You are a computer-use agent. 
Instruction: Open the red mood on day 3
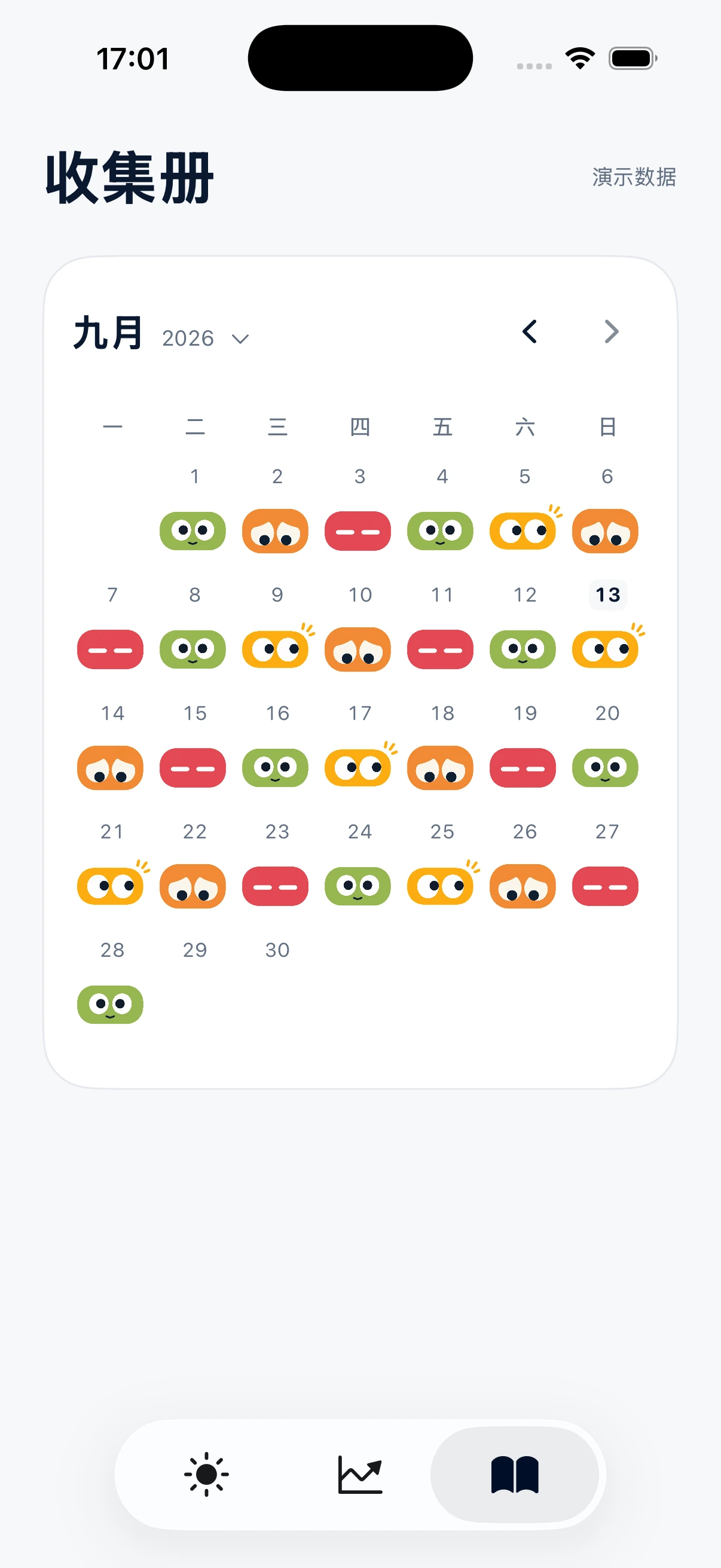(x=358, y=531)
